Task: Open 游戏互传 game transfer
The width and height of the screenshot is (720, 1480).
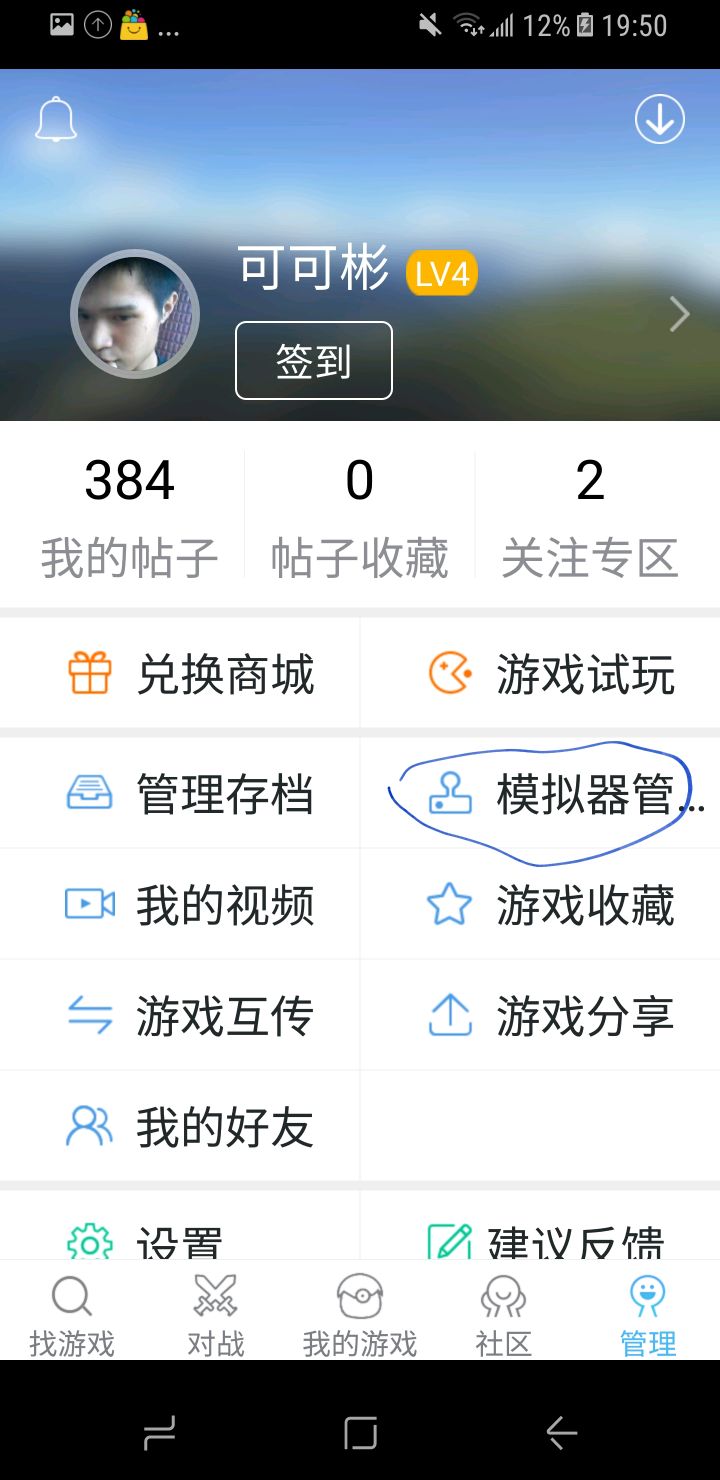Action: (x=190, y=1016)
